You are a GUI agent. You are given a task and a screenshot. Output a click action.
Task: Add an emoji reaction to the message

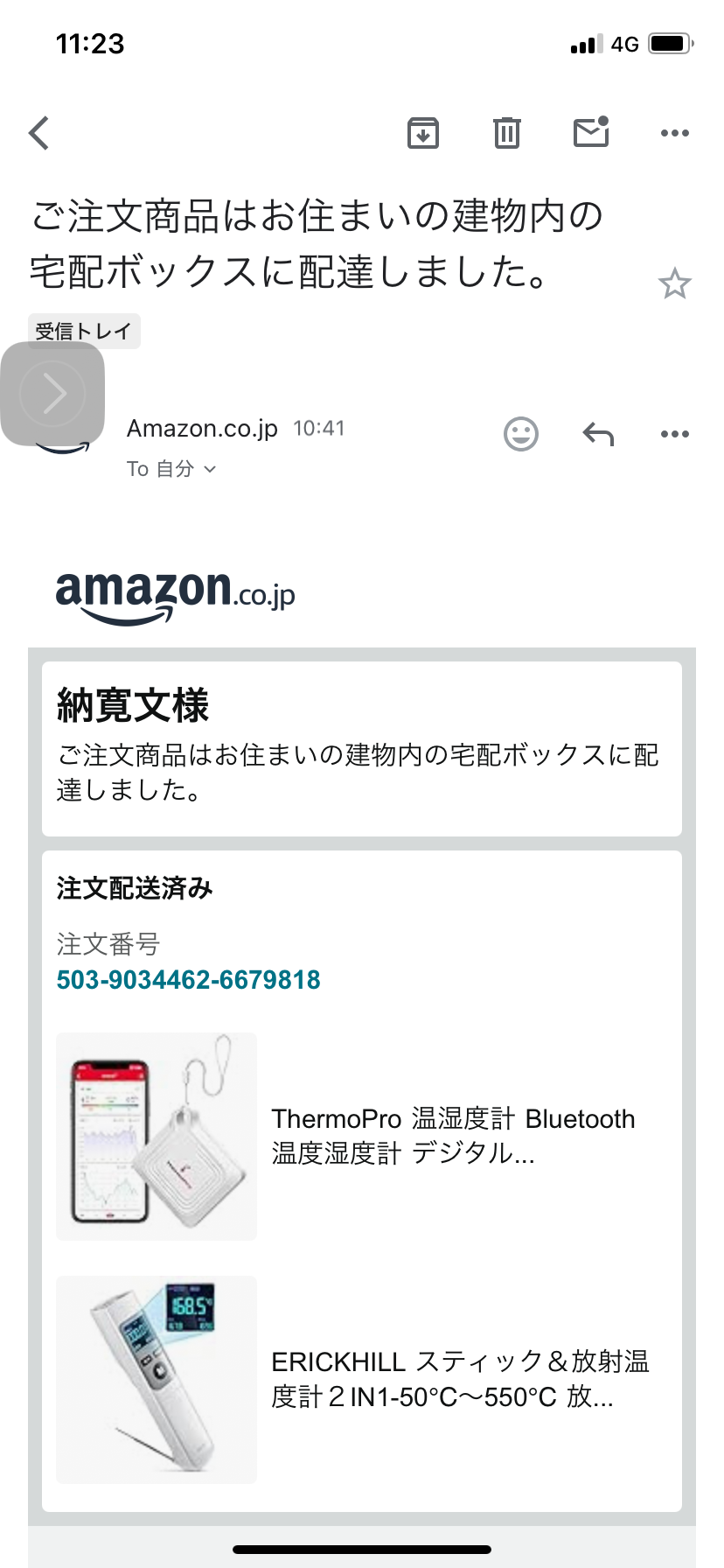(x=521, y=434)
